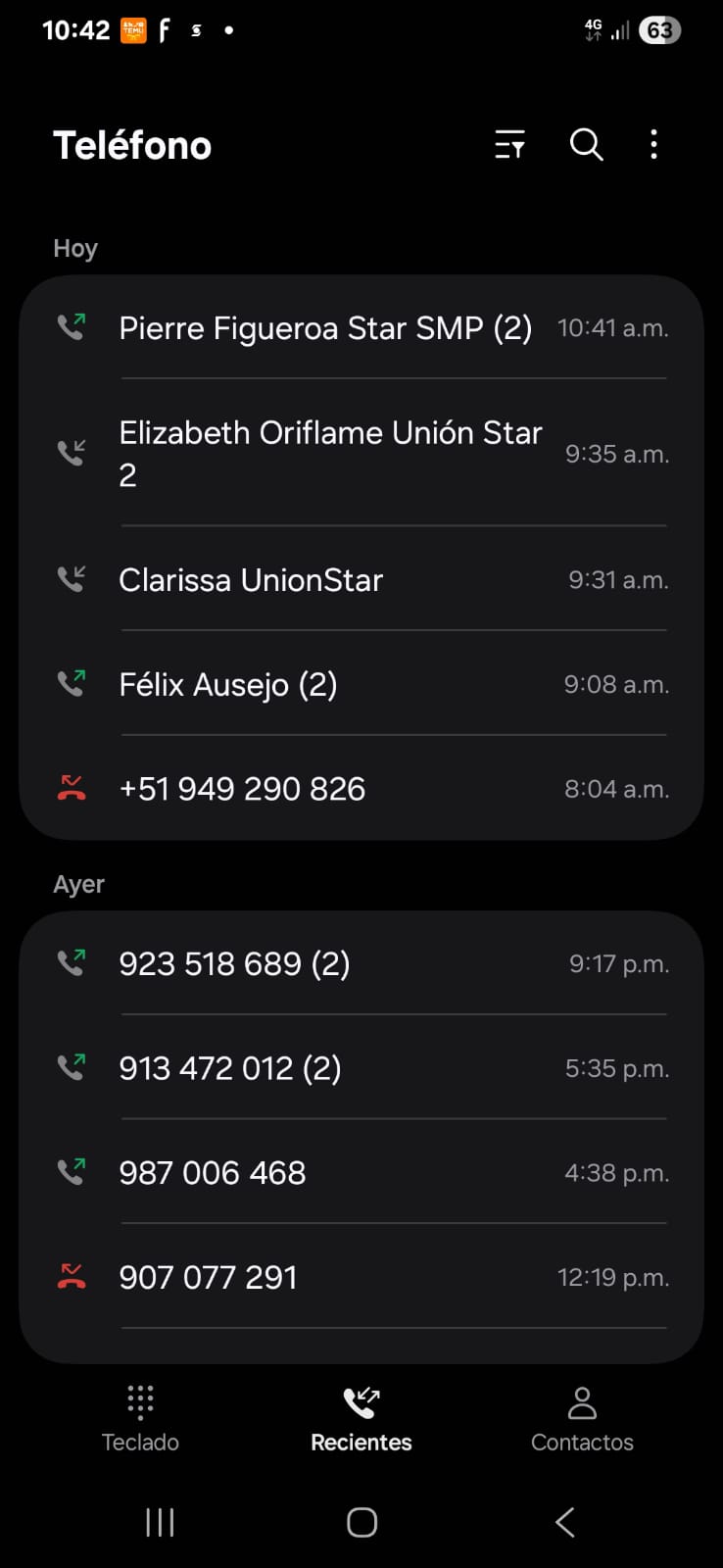
Task: Open the call log filter icon
Action: tap(509, 145)
